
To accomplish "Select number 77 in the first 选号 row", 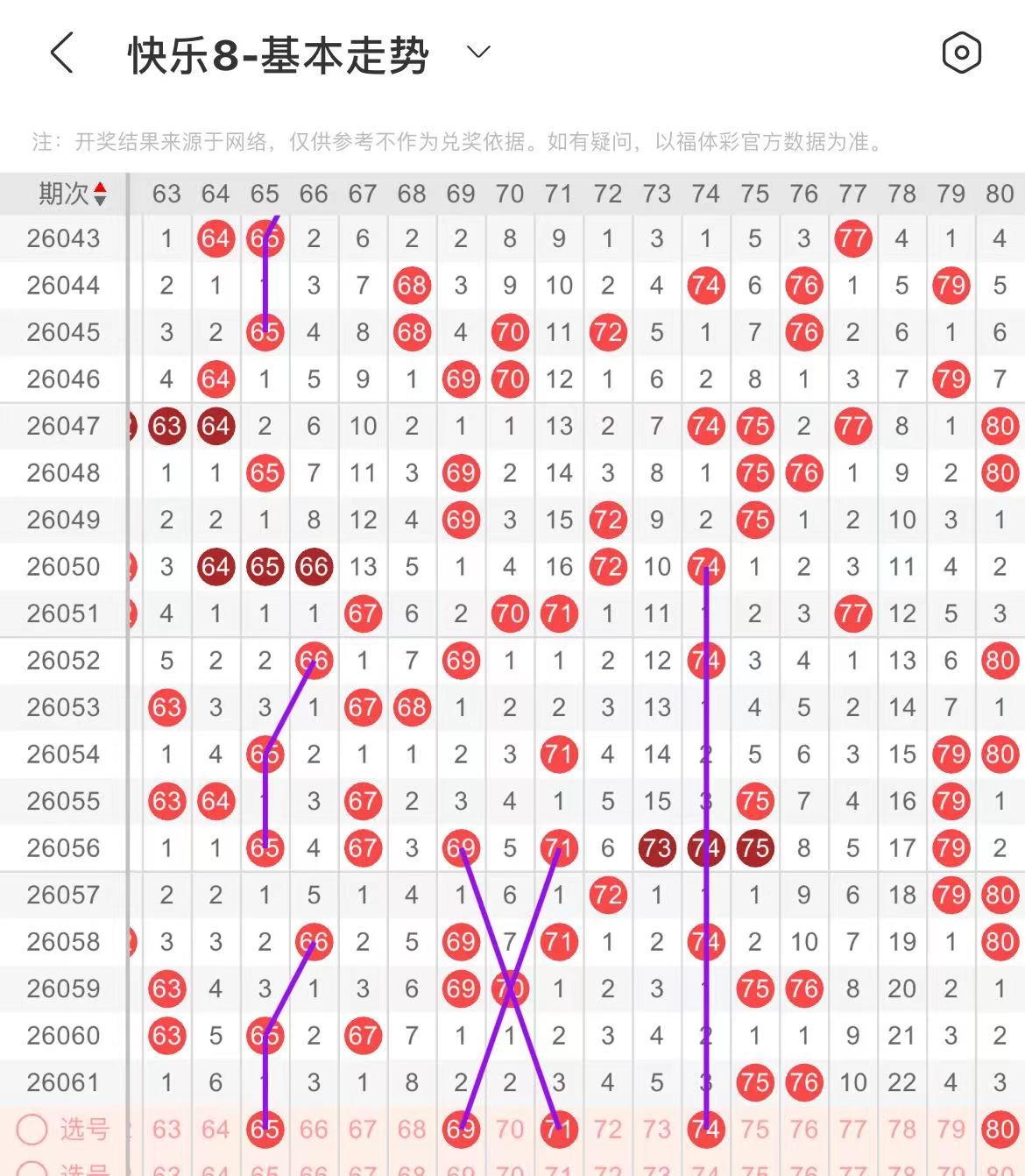I will click(852, 1130).
